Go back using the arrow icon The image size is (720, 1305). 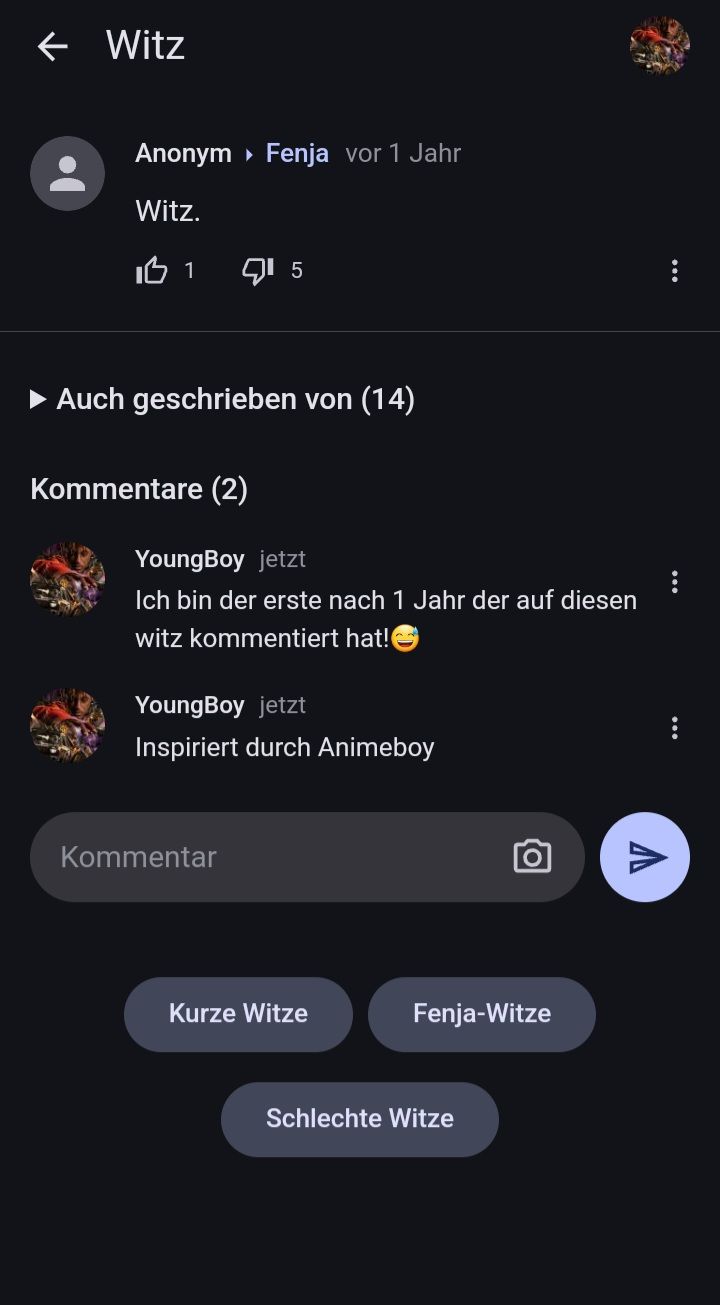pyautogui.click(x=52, y=46)
